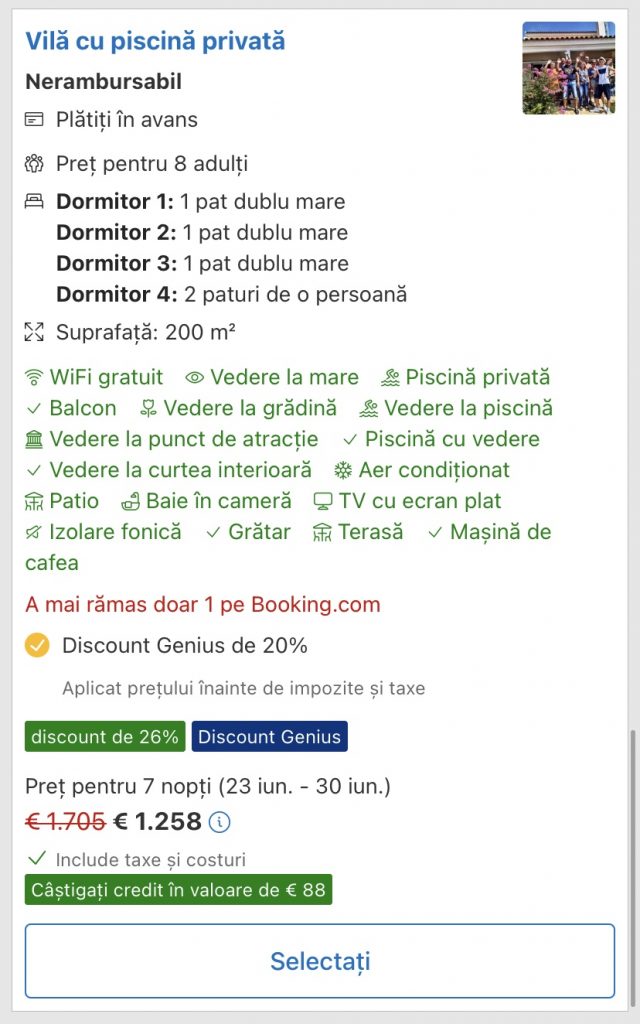Open the price info icon next to € 1.258
Viewport: 640px width, 1024px height.
pyautogui.click(x=220, y=822)
